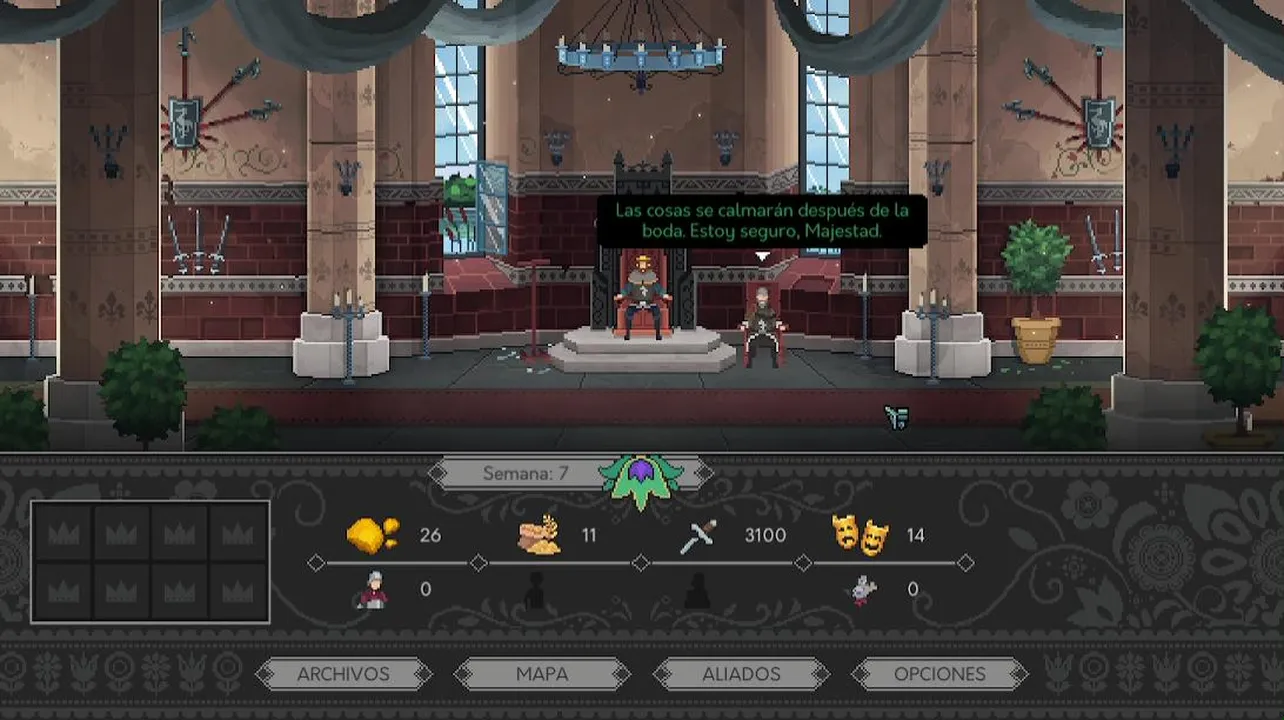Open the Opciones menu
The height and width of the screenshot is (720, 1284).
tap(939, 674)
